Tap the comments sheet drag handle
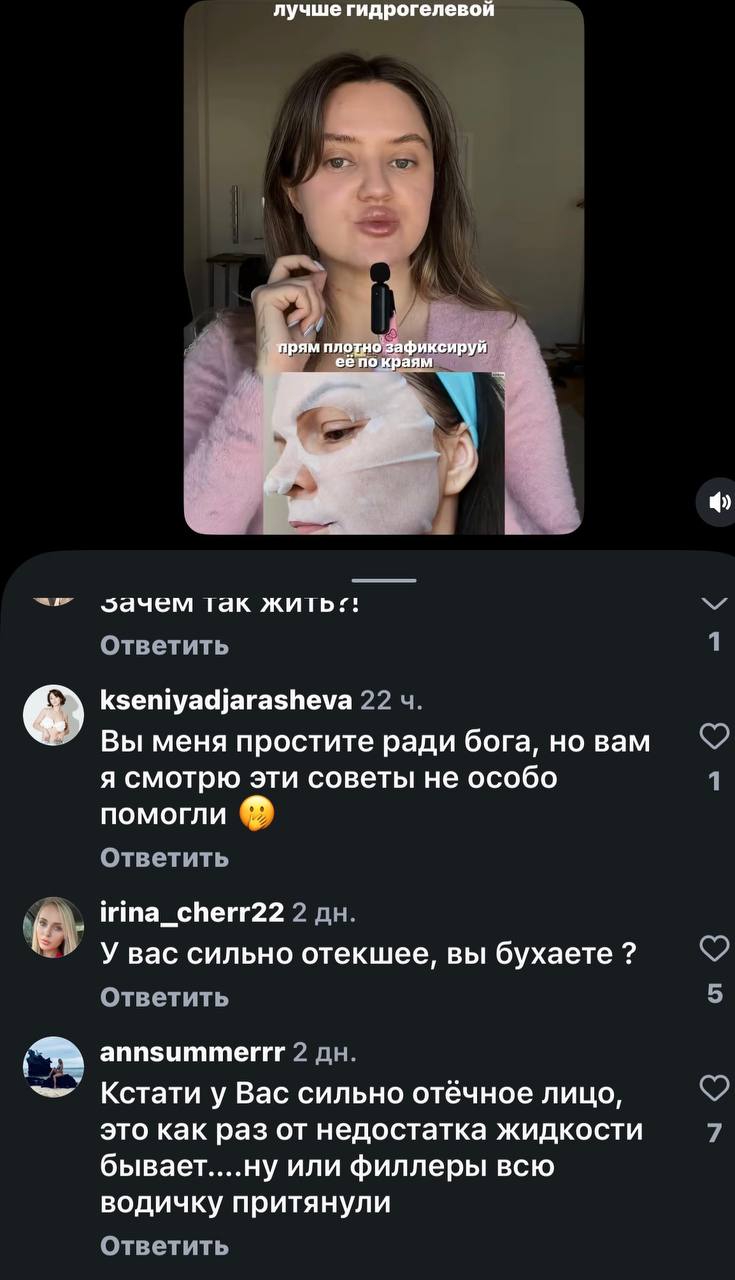 (384, 579)
